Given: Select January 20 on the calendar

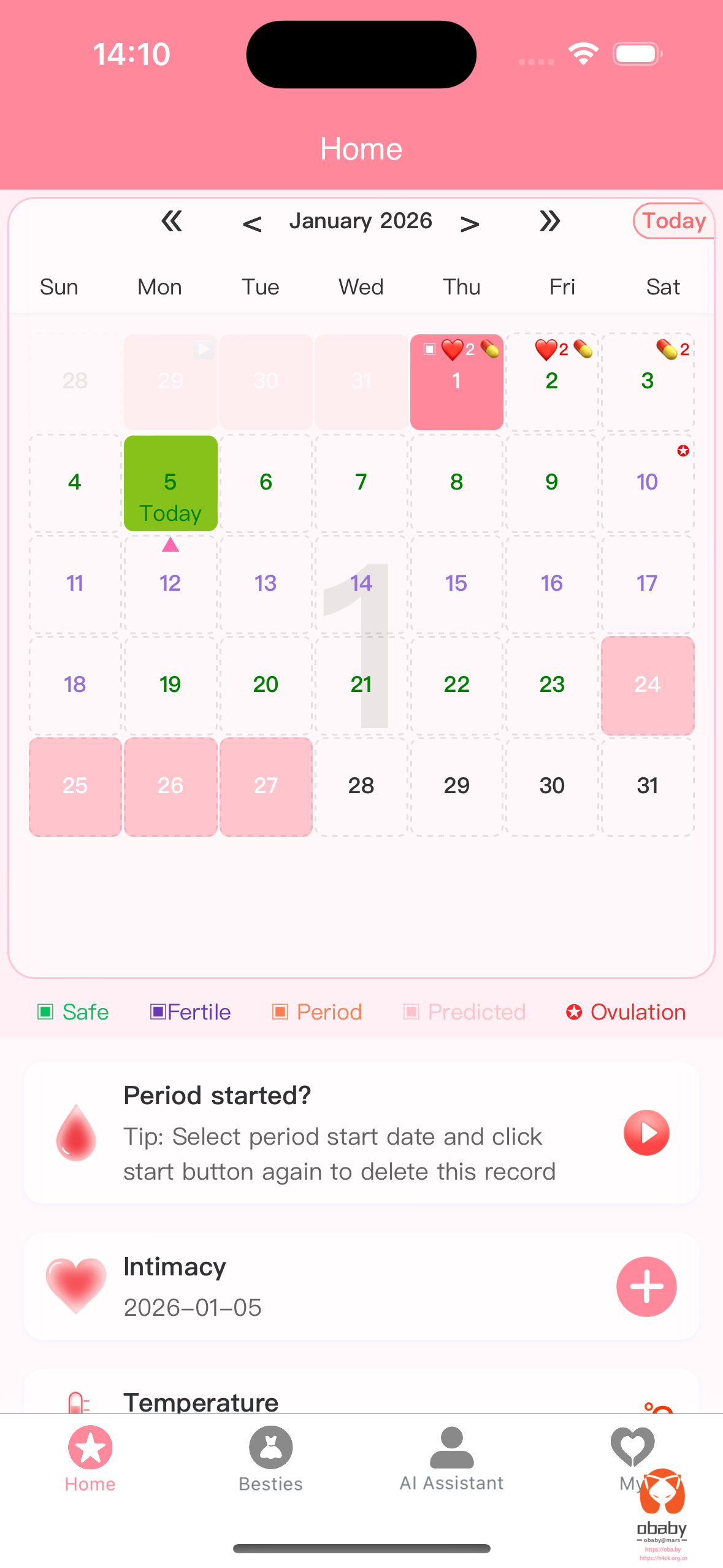Looking at the screenshot, I should [x=266, y=685].
